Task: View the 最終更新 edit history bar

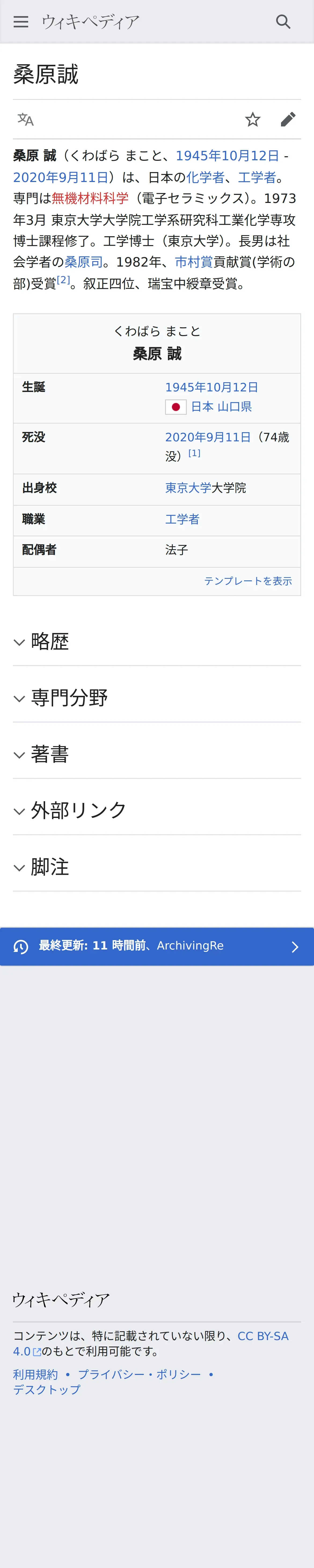Action: (157, 946)
